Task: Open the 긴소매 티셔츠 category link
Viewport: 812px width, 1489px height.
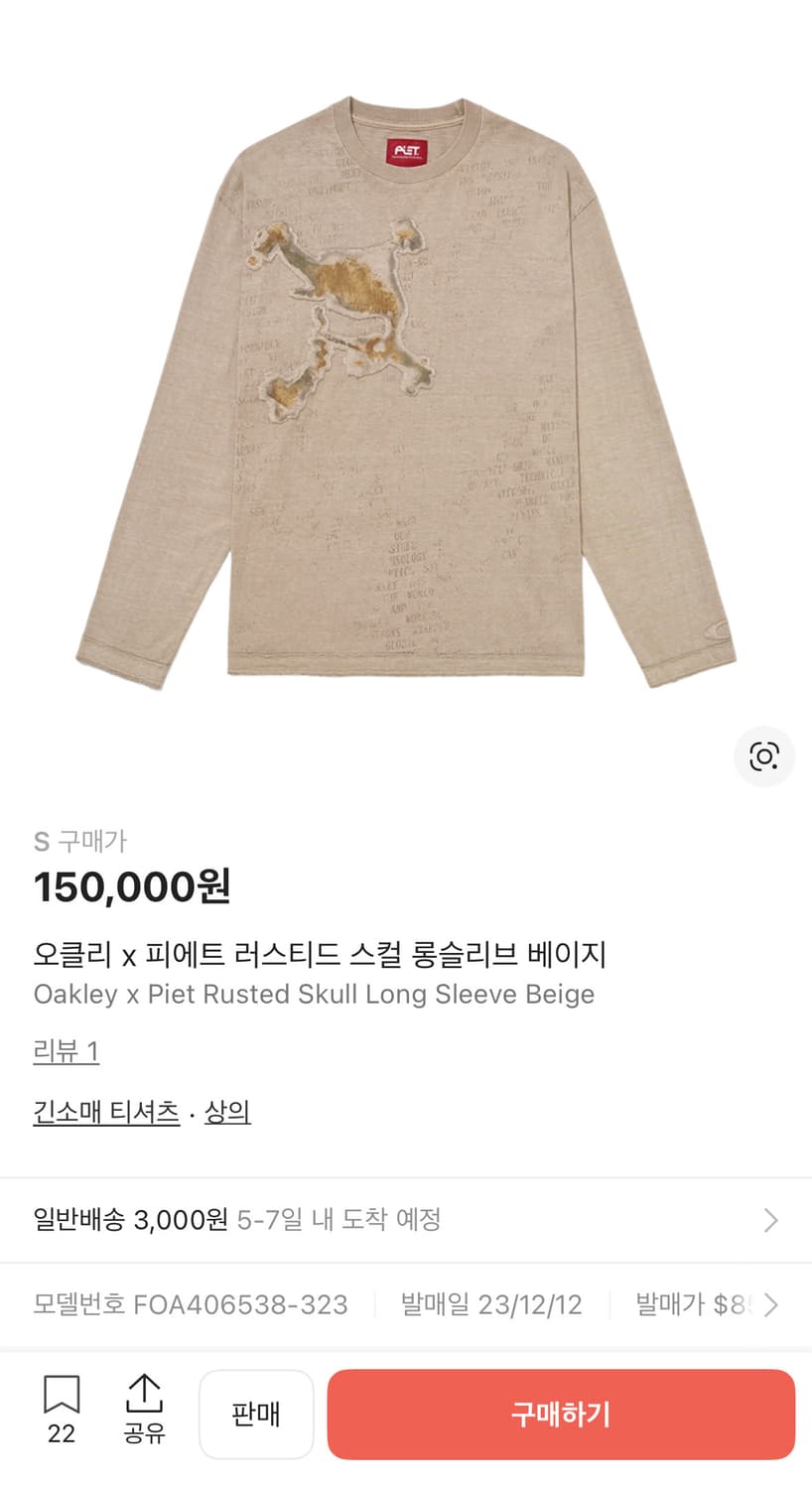Action: [106, 1111]
